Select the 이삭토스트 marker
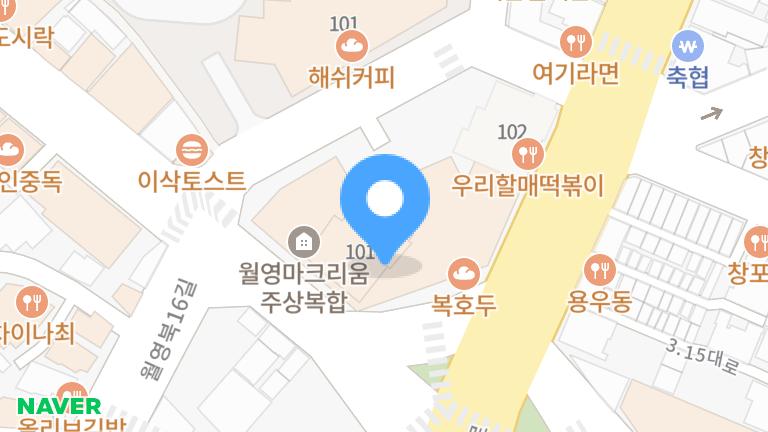 tap(192, 150)
